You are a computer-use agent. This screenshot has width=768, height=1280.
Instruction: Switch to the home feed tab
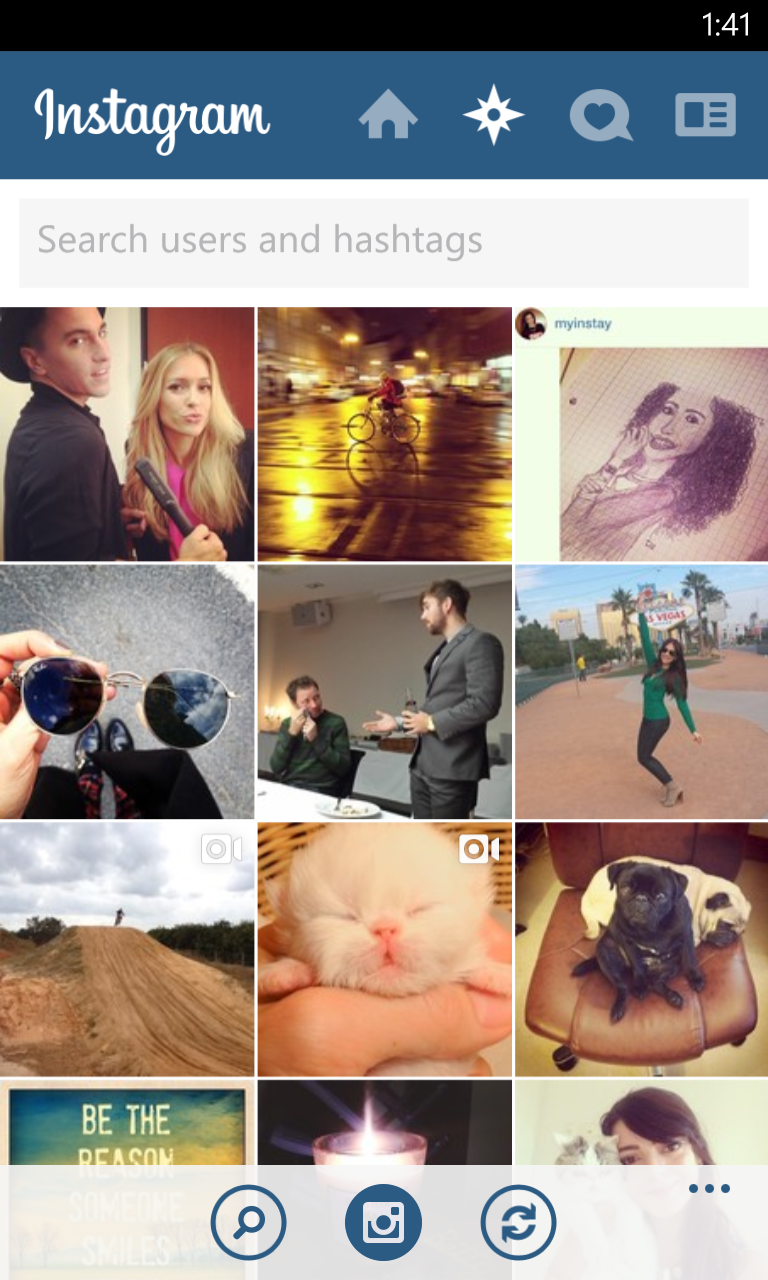(x=388, y=115)
